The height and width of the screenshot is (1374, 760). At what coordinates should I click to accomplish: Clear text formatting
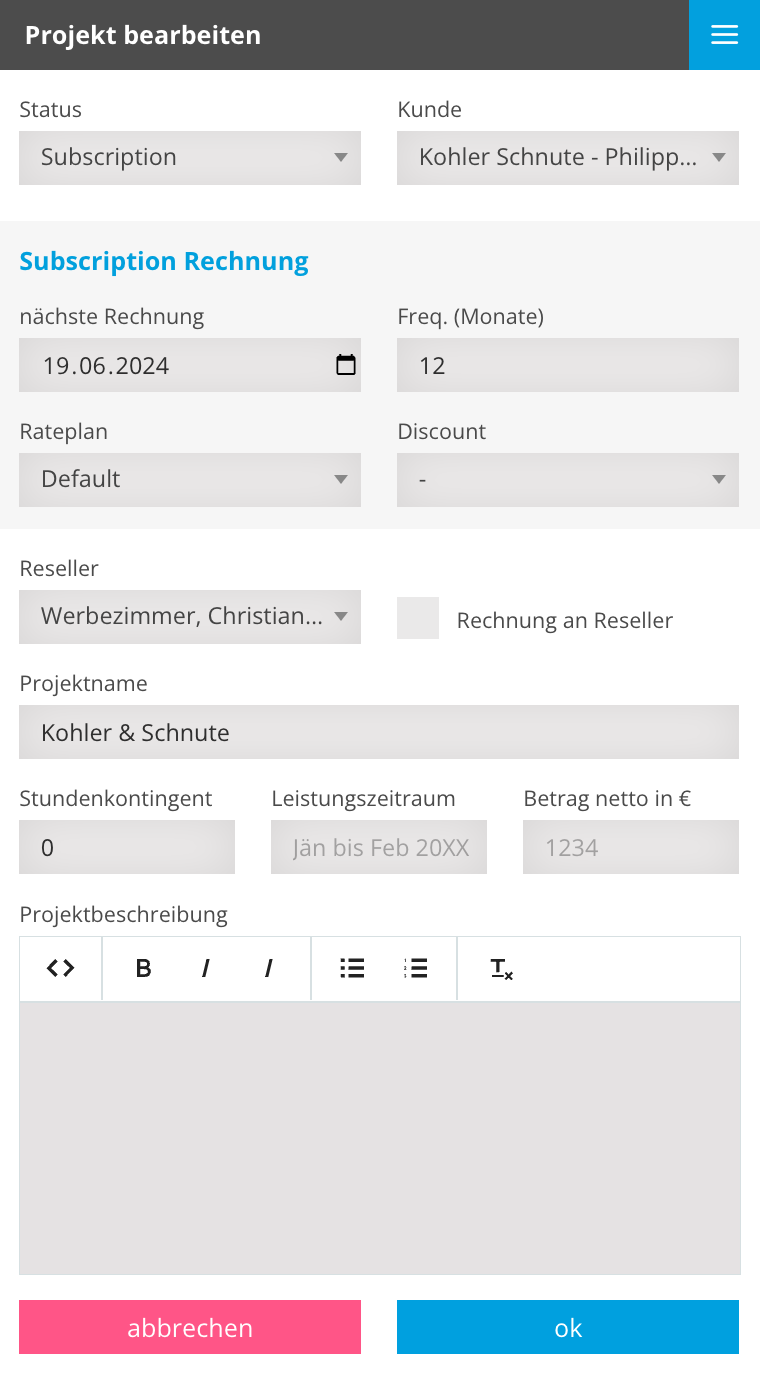tap(501, 968)
